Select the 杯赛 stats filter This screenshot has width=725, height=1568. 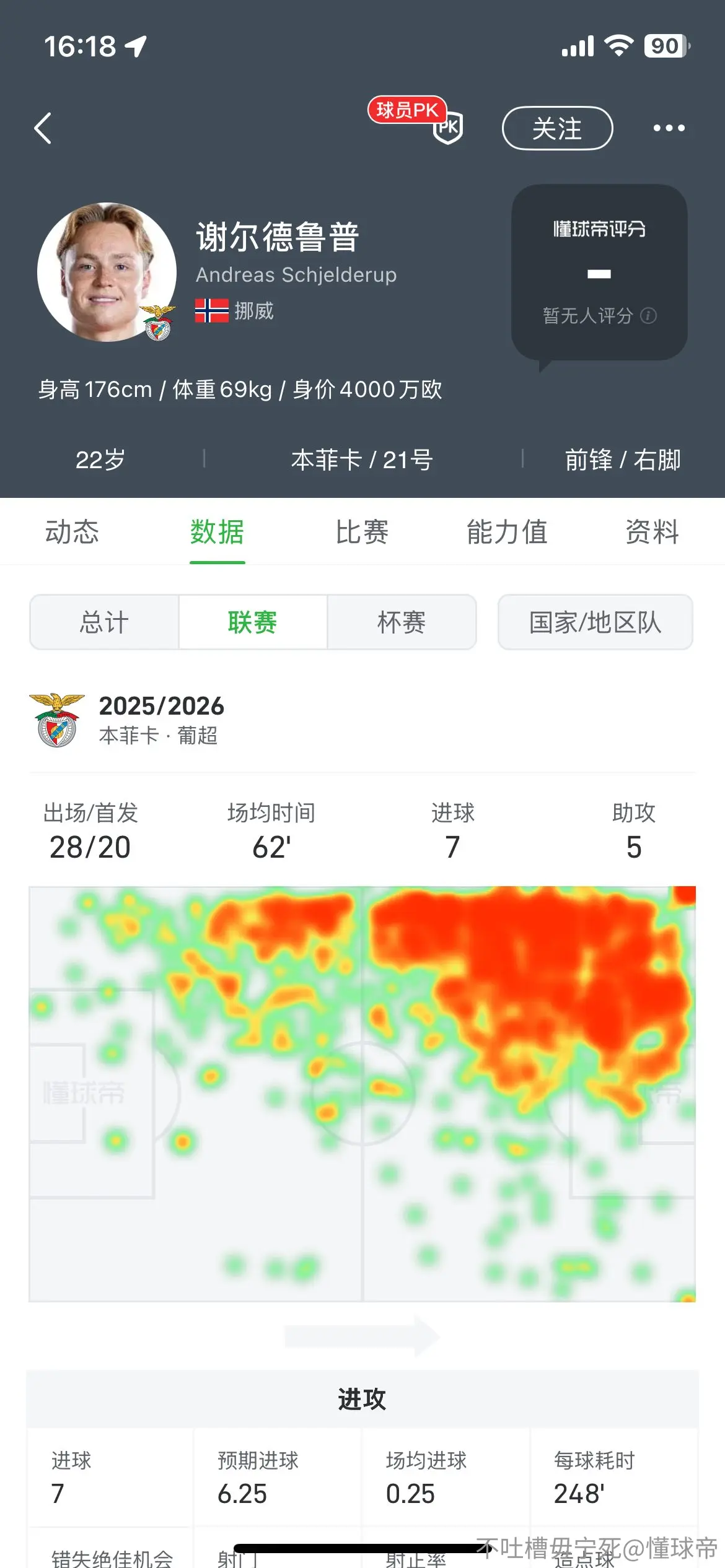coord(402,622)
